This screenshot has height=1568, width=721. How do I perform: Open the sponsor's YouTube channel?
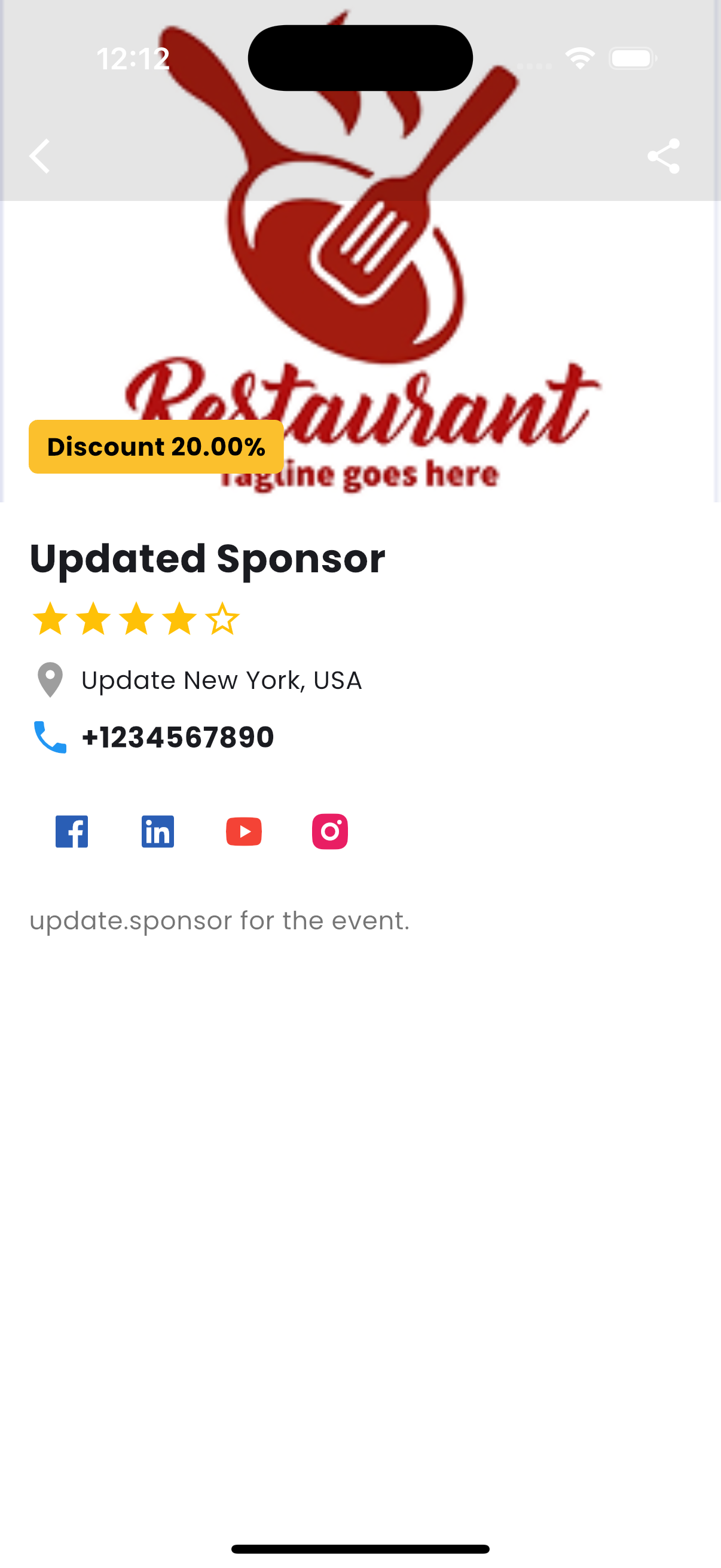click(244, 831)
